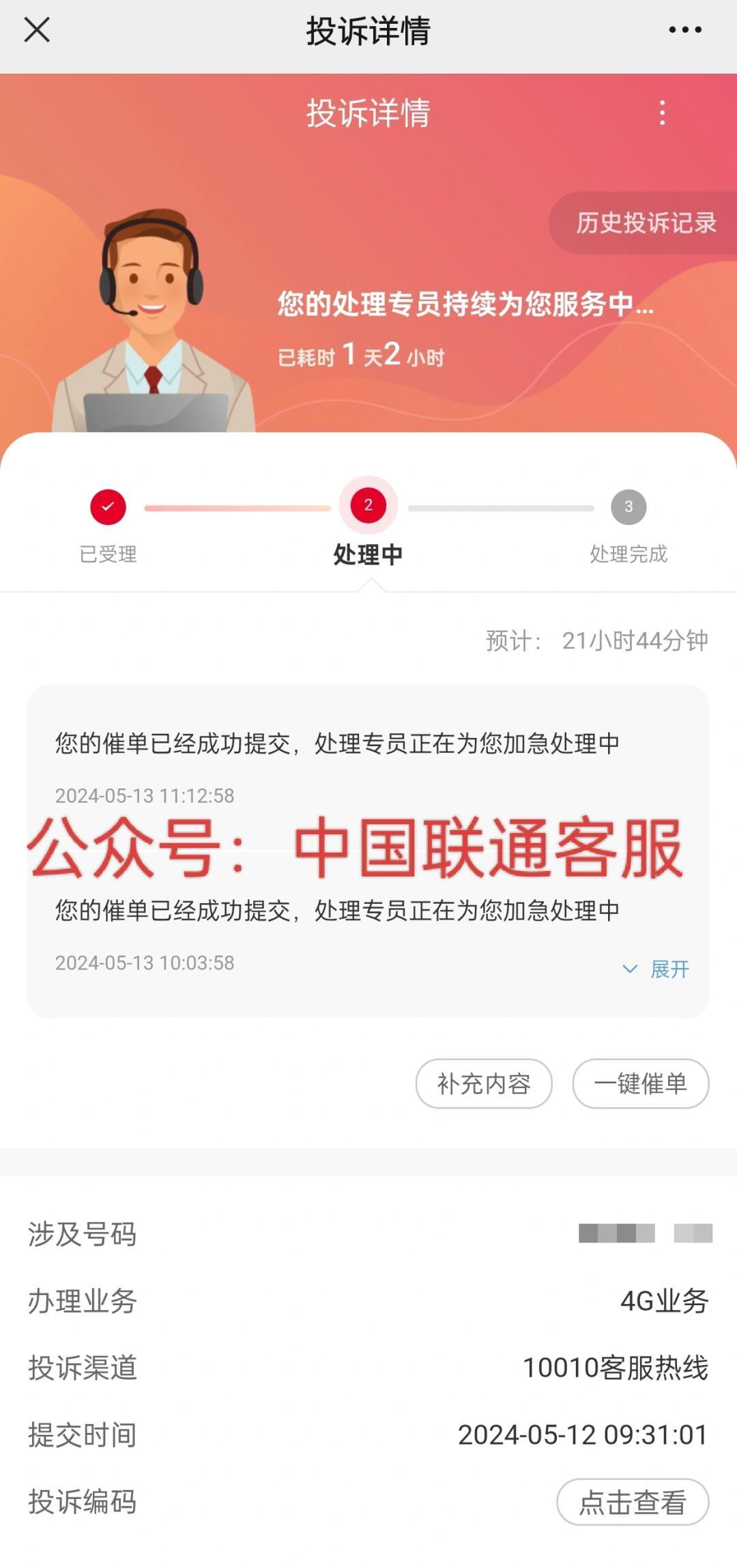This screenshot has width=737, height=1568.
Task: Select the 投诉详情 header title
Action: (369, 31)
